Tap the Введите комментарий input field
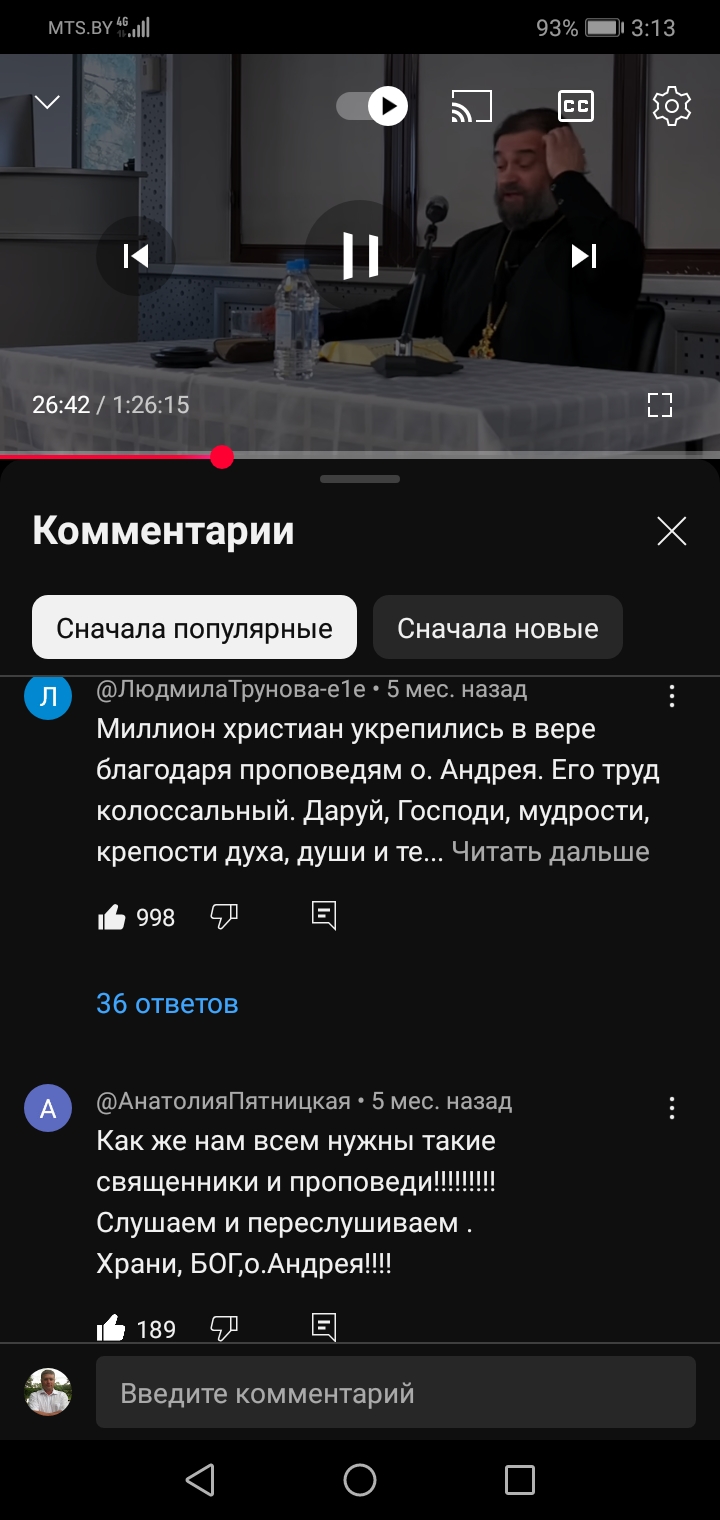The width and height of the screenshot is (720, 1520). click(395, 1393)
